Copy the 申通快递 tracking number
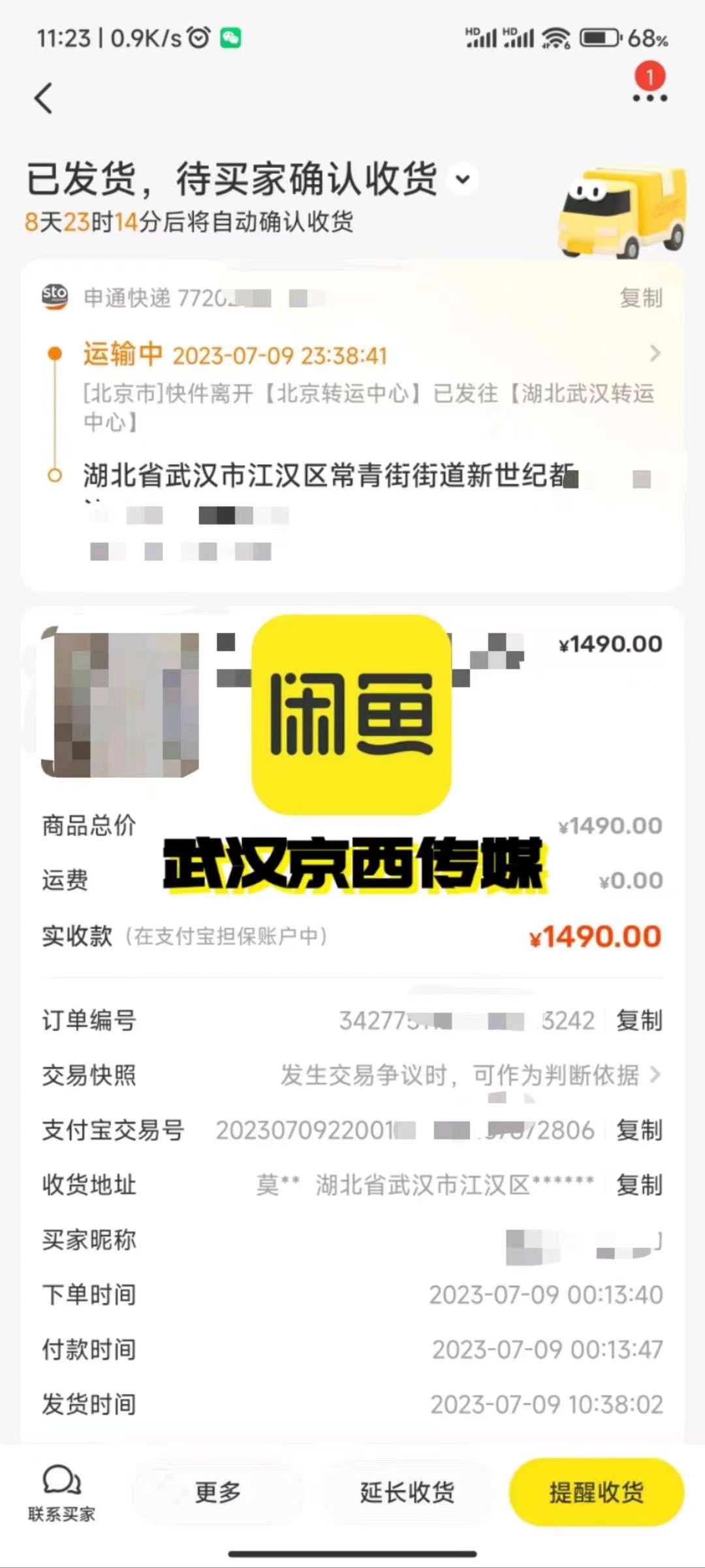Screen dimensions: 705x1568 (x=640, y=298)
